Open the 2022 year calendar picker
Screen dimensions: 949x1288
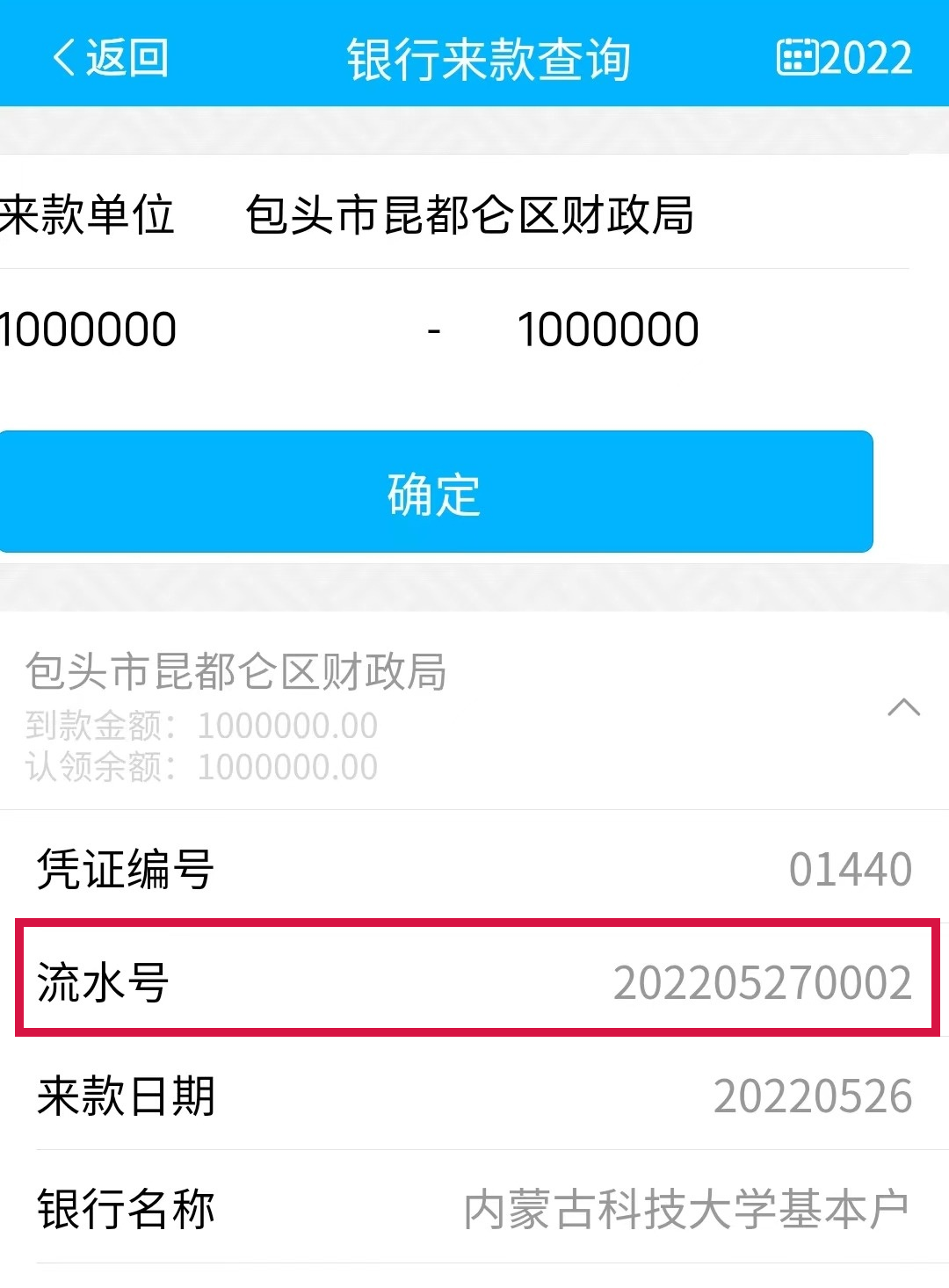click(844, 58)
